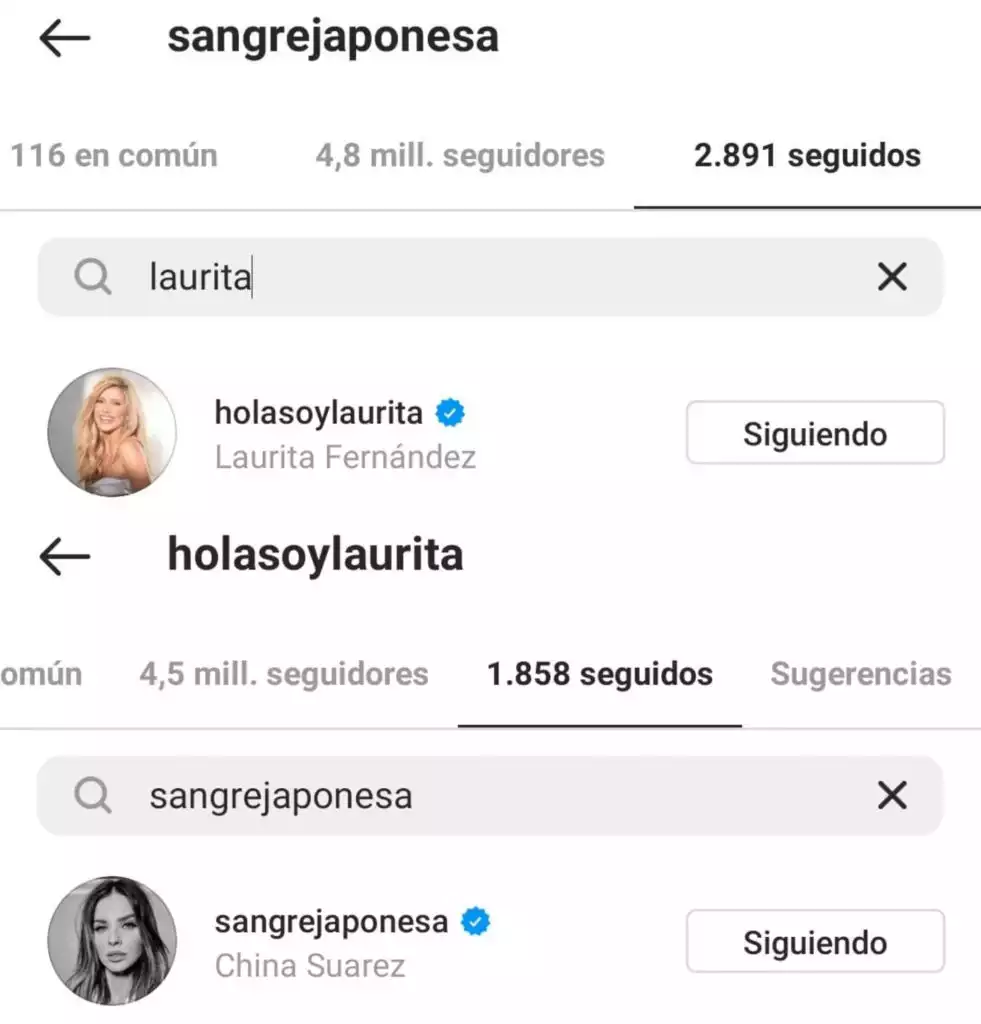Go back from the holasoylaurita following list

(x=65, y=556)
